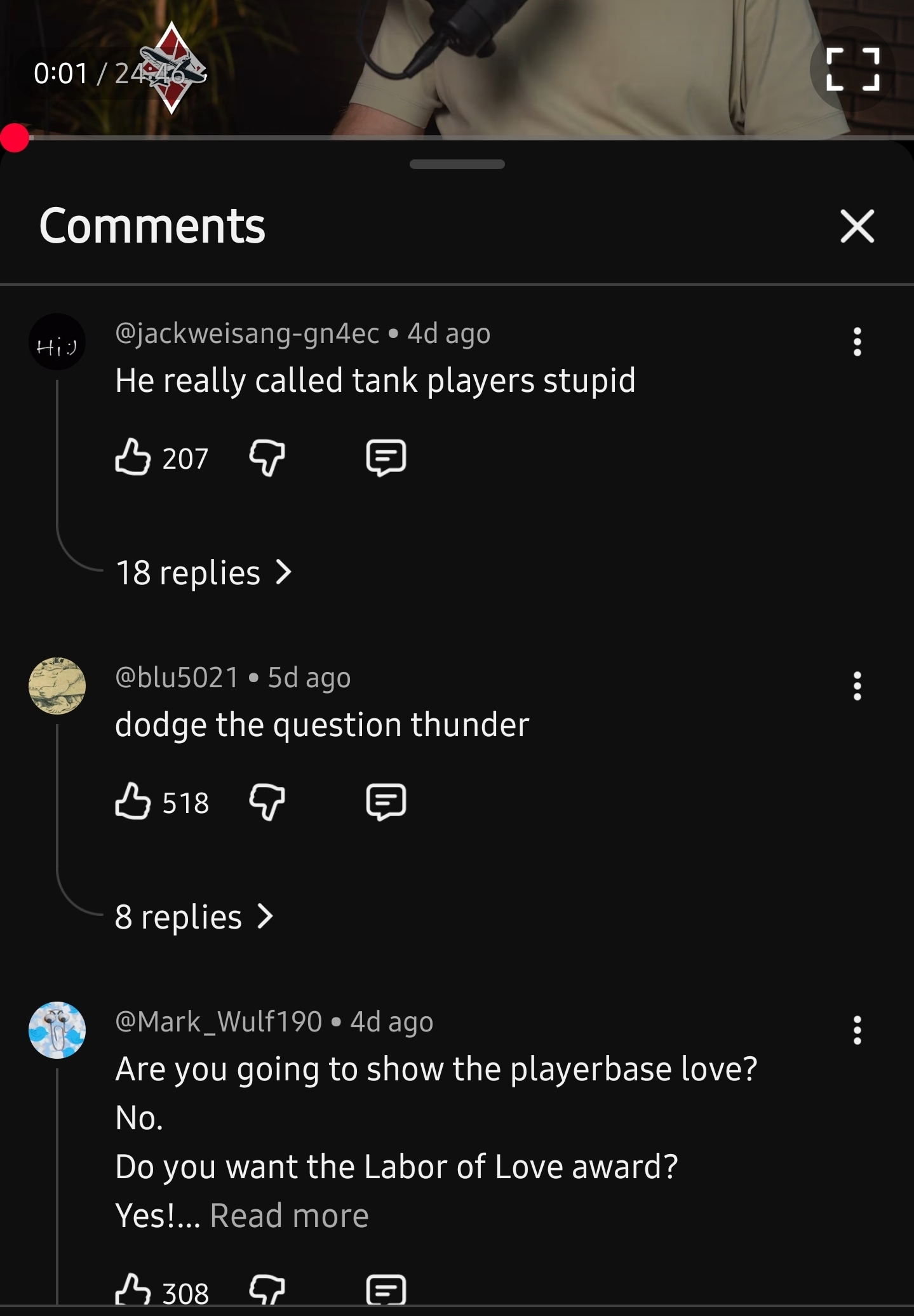Viewport: 914px width, 1316px height.
Task: Like @Mark_Wulf190's comment
Action: coord(133,1291)
